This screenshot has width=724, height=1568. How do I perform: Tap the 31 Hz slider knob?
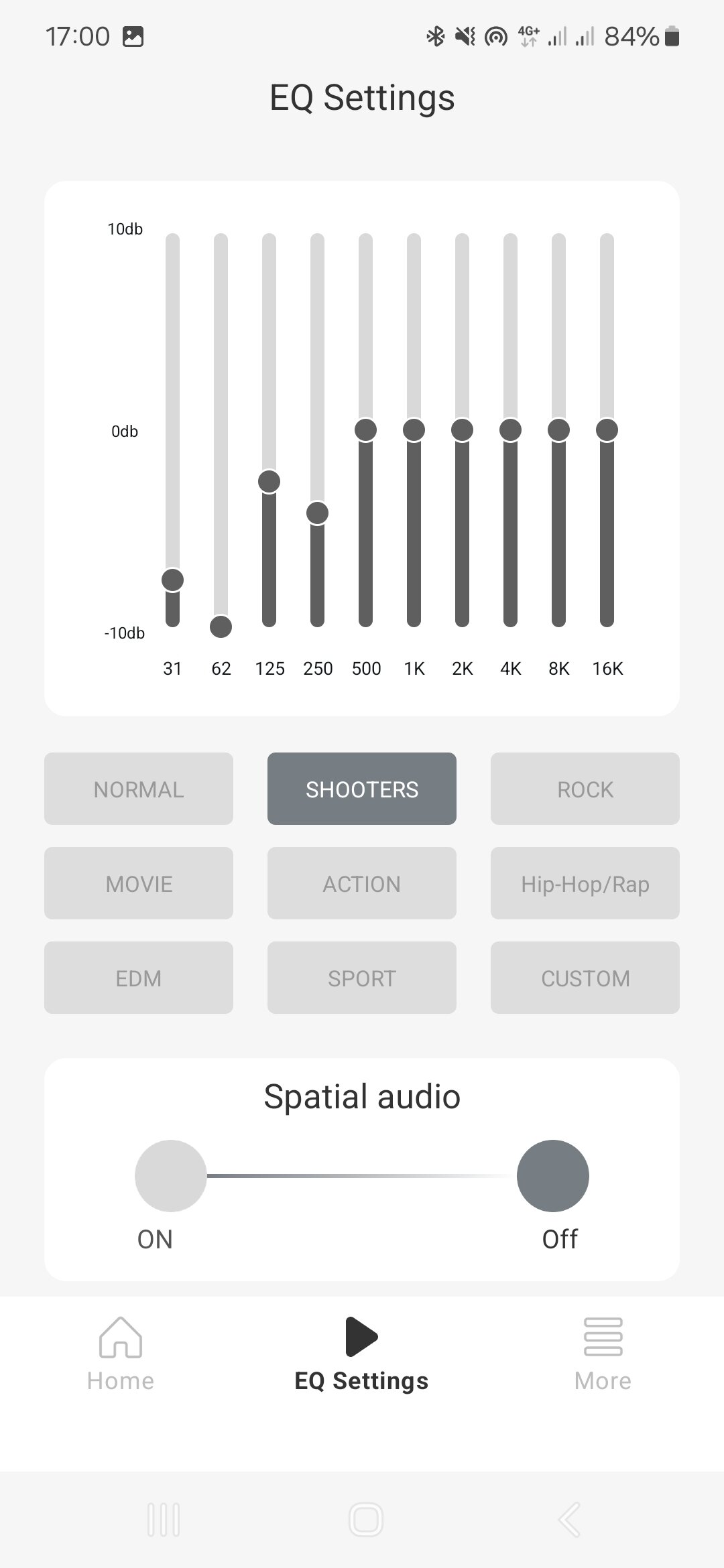pyautogui.click(x=173, y=580)
